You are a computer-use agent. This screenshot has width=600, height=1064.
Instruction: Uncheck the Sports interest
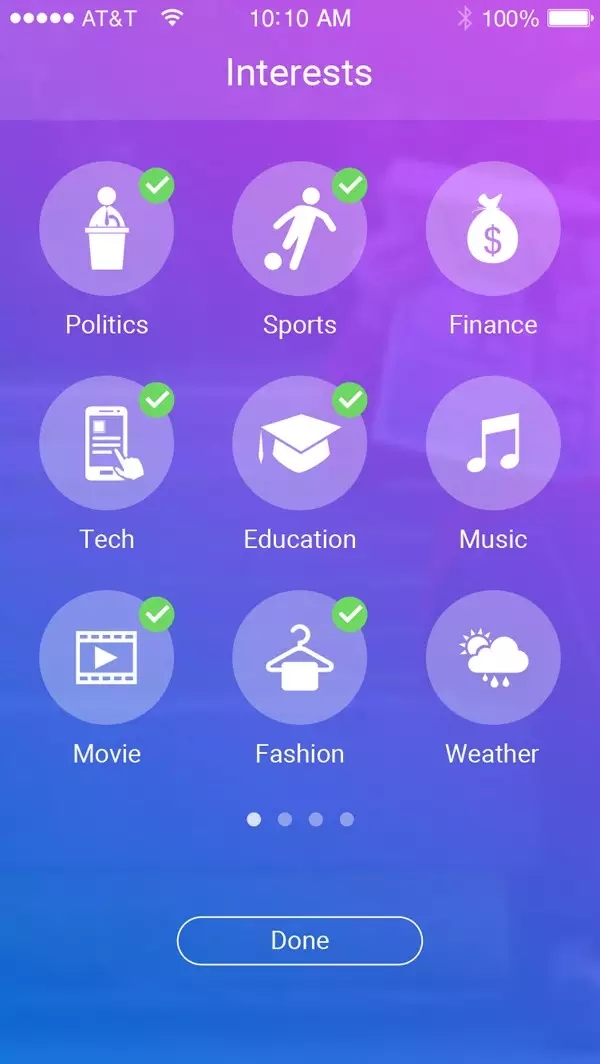coord(299,229)
